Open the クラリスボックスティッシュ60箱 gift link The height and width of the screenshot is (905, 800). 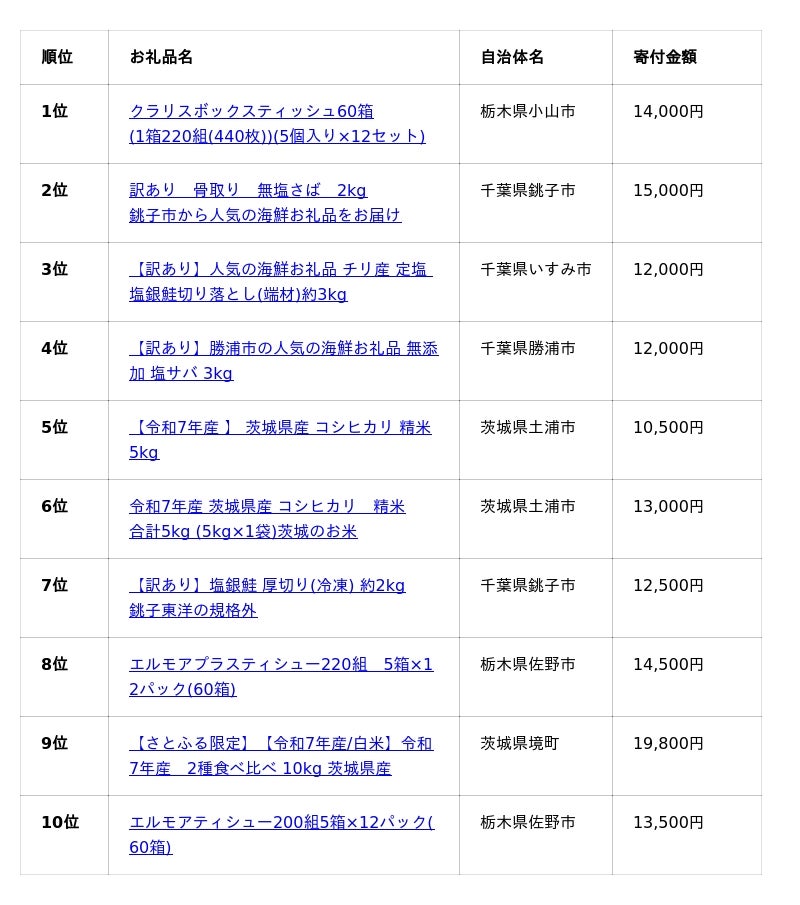[x=251, y=112]
